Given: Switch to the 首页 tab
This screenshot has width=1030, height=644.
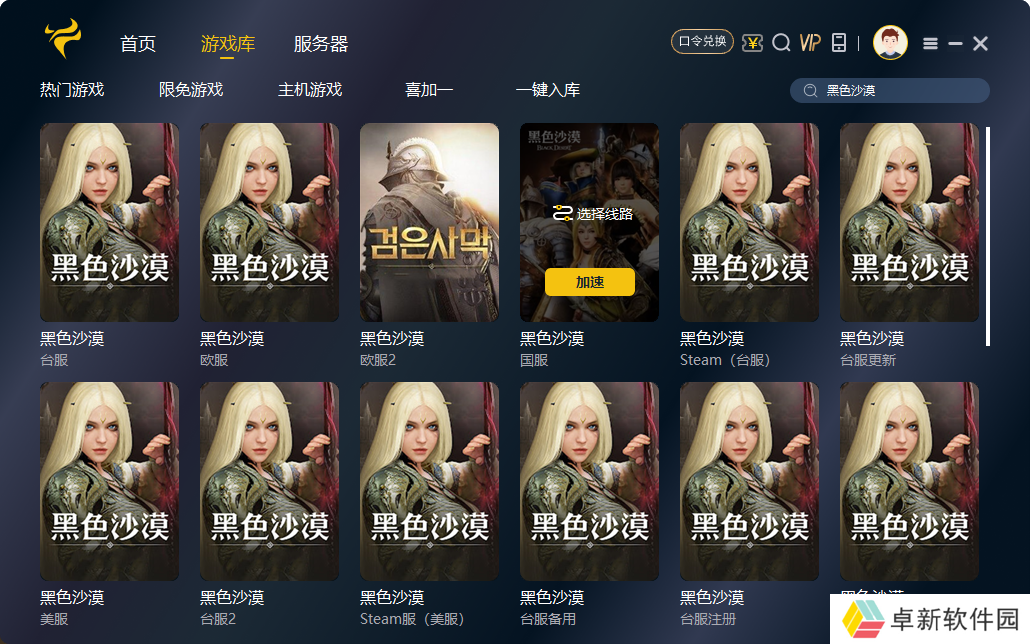Looking at the screenshot, I should [138, 44].
